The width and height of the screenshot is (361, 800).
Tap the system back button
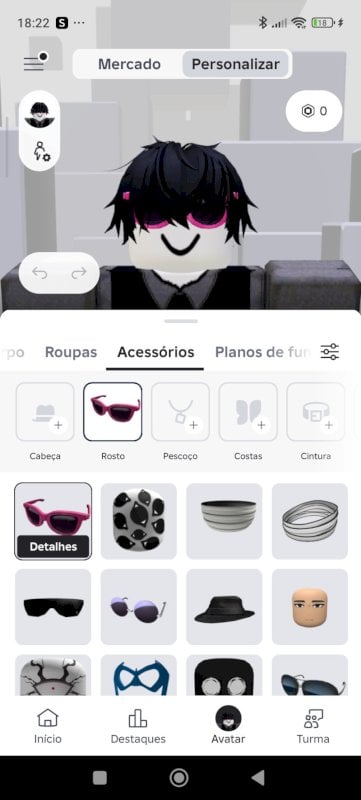259,778
